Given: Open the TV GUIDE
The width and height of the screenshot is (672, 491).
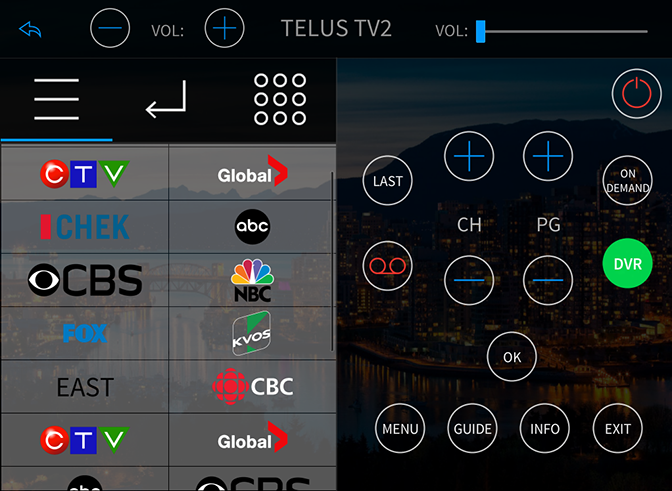Looking at the screenshot, I should click(472, 429).
